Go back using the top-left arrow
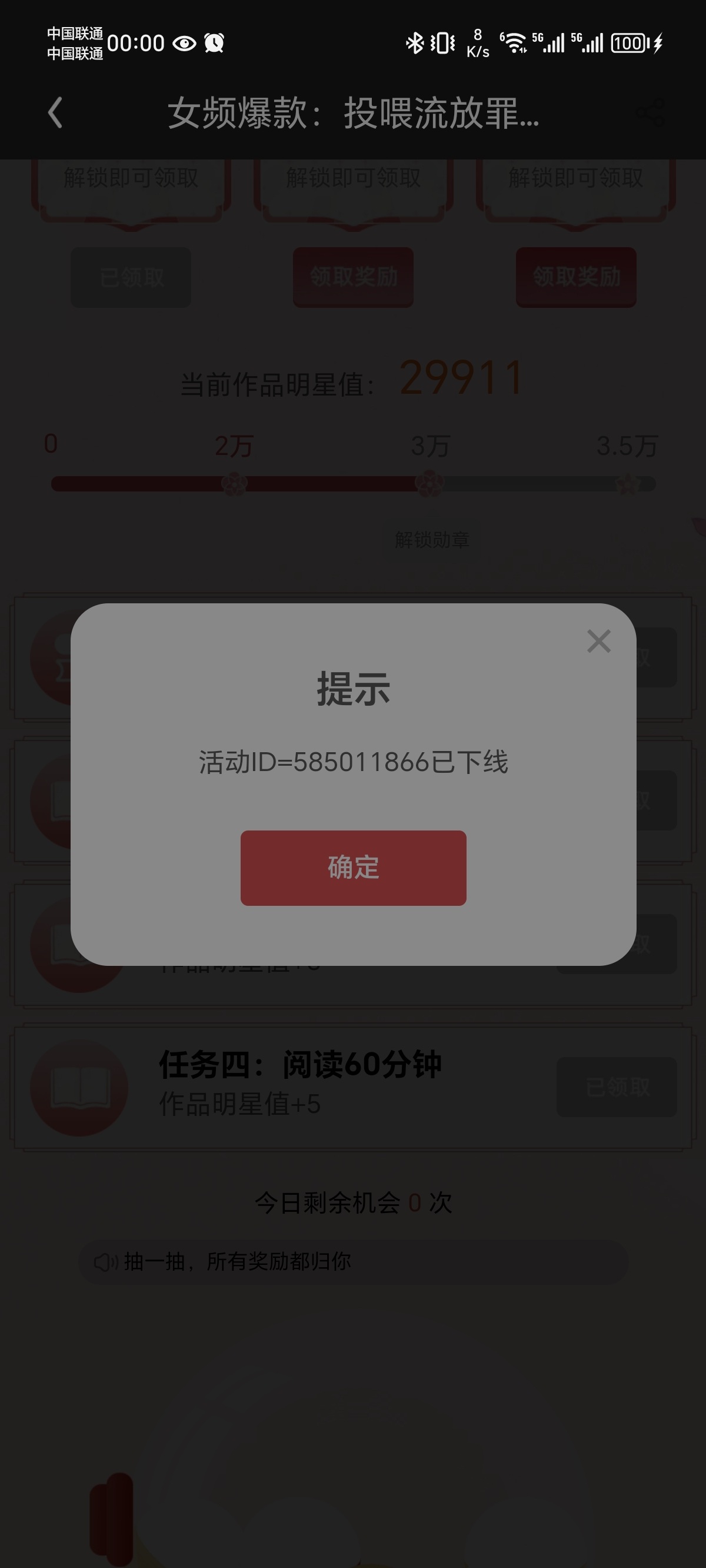706x1568 pixels. (x=55, y=112)
